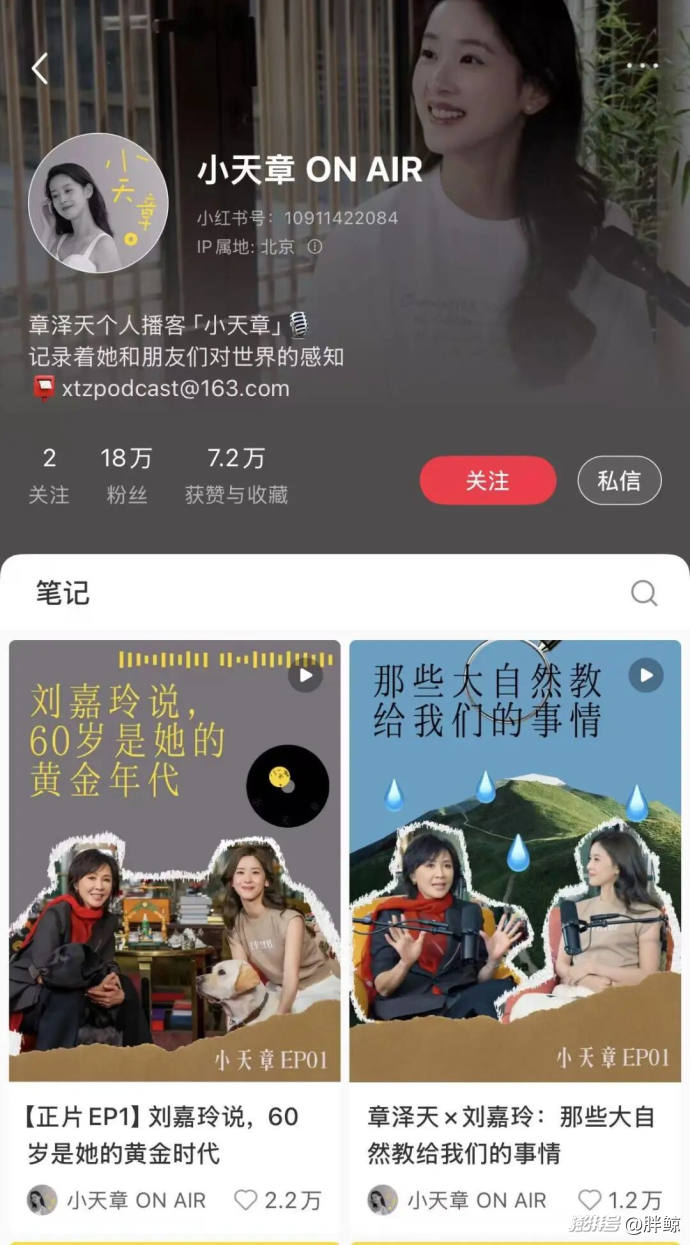View the 粉丝 followers list
The height and width of the screenshot is (1245, 690).
[126, 476]
